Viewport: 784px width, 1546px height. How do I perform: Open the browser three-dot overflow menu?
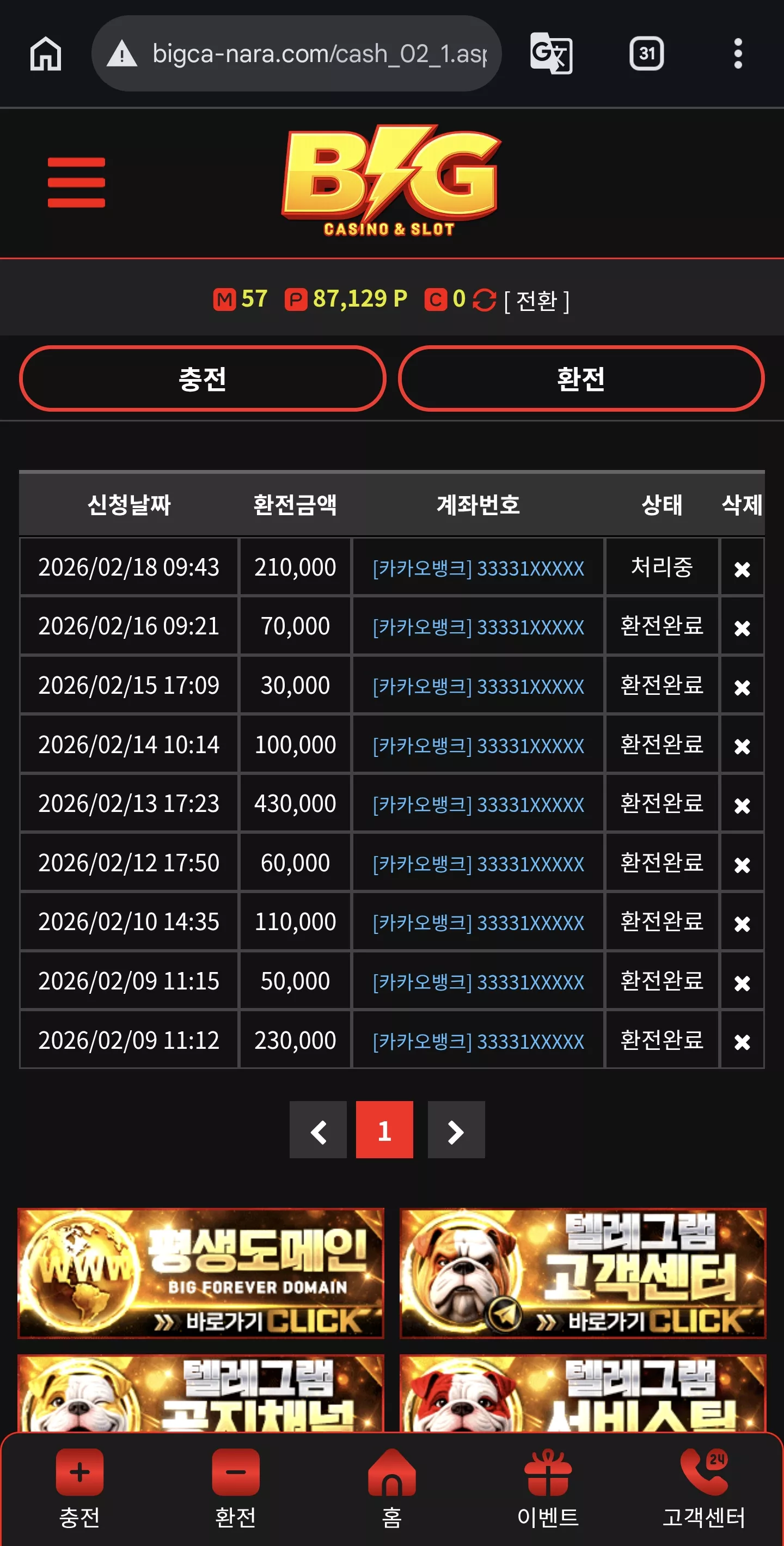pos(738,53)
